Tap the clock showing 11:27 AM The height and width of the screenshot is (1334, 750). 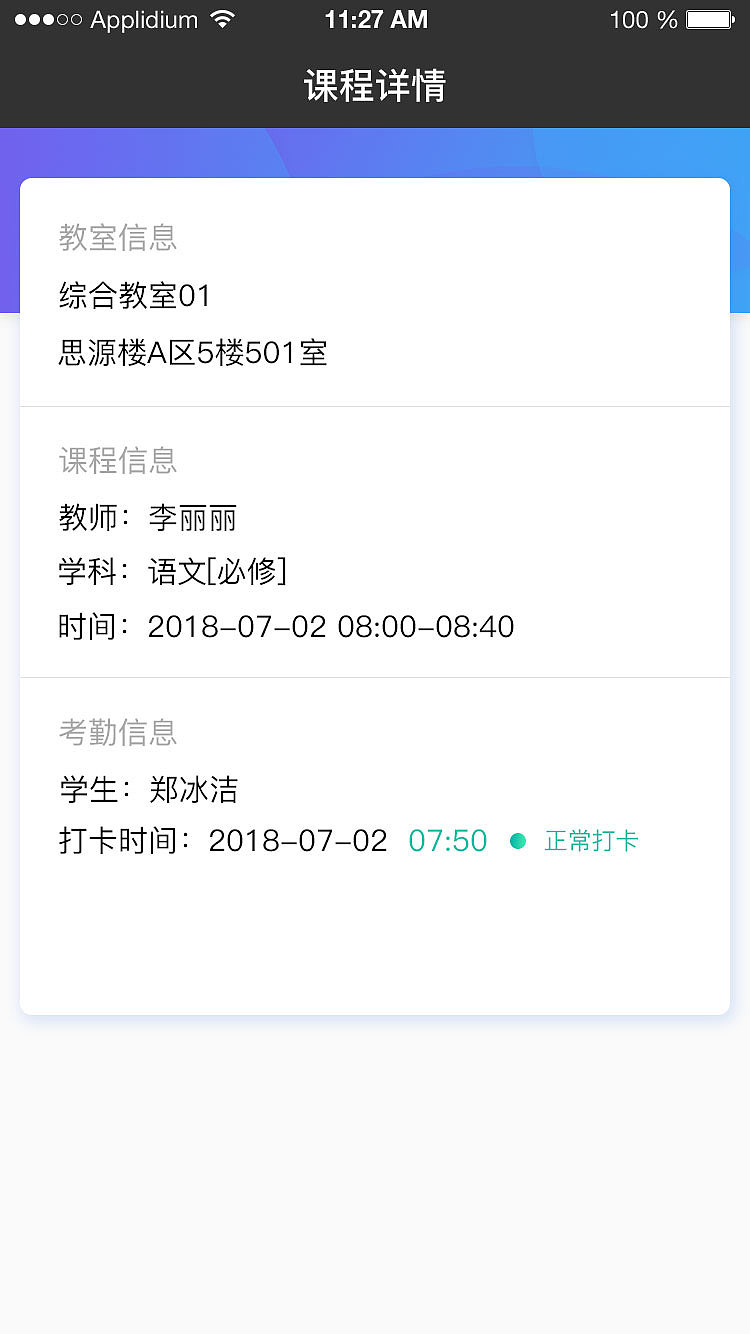[376, 19]
